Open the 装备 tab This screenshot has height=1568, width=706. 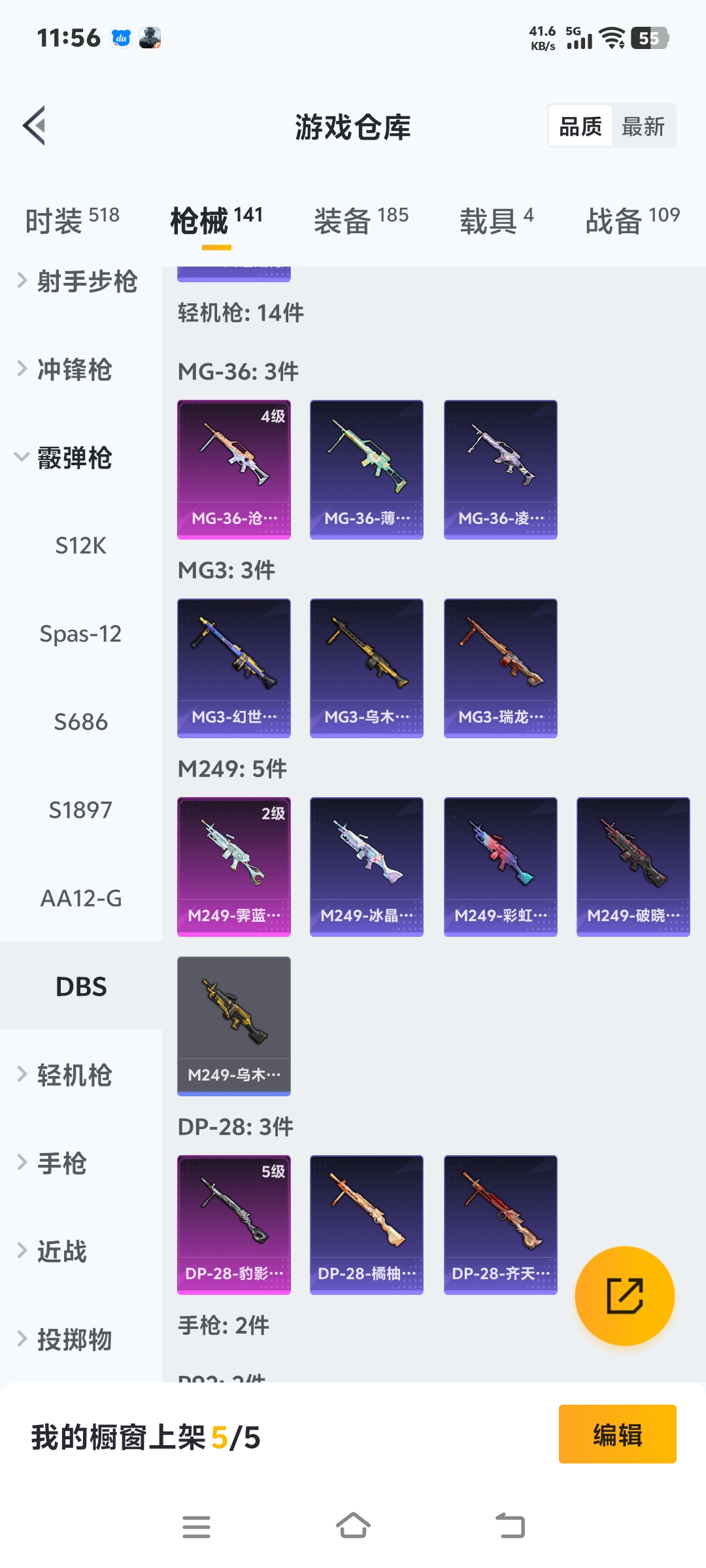[361, 220]
